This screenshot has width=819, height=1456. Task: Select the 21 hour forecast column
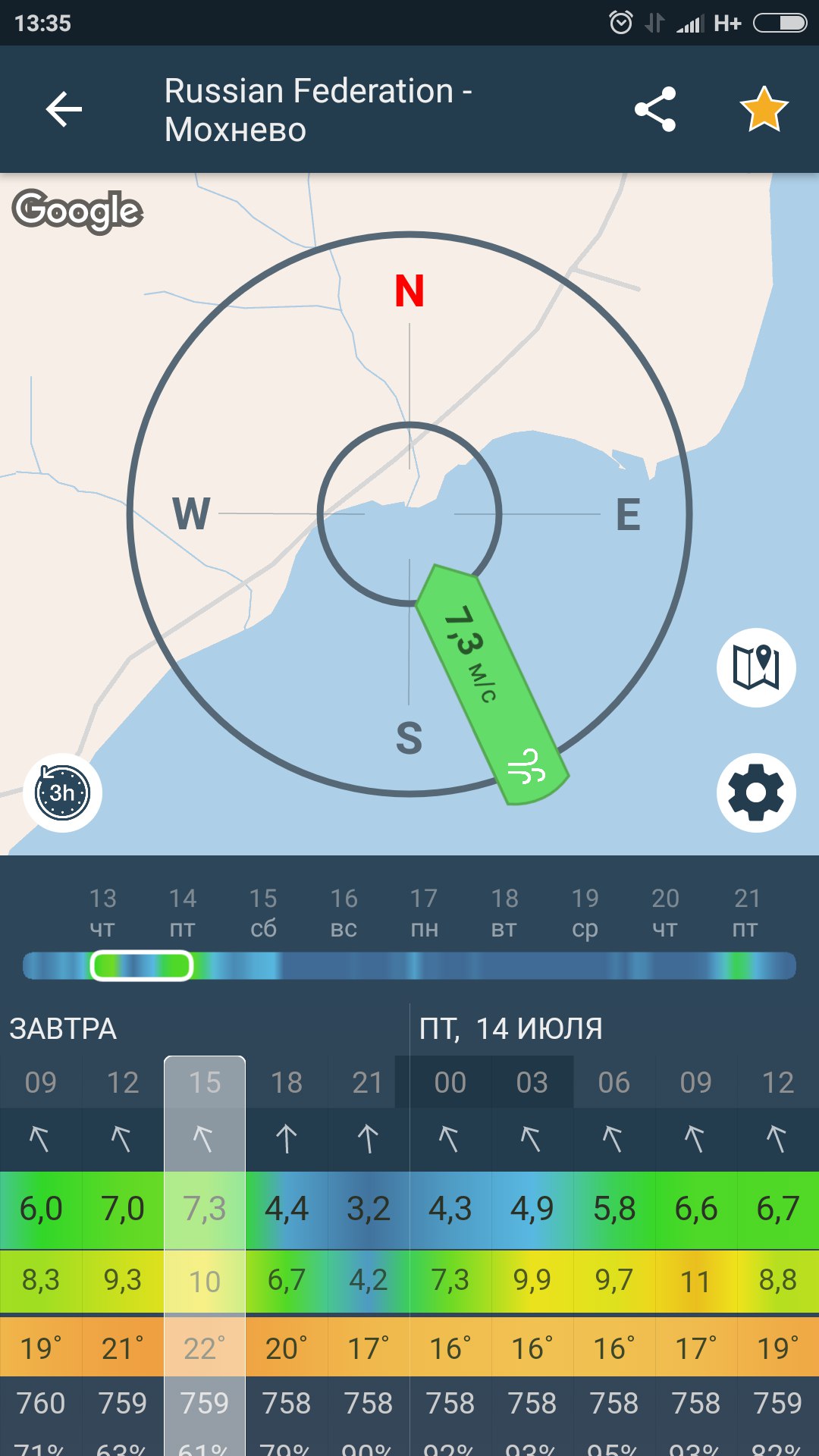368,1082
